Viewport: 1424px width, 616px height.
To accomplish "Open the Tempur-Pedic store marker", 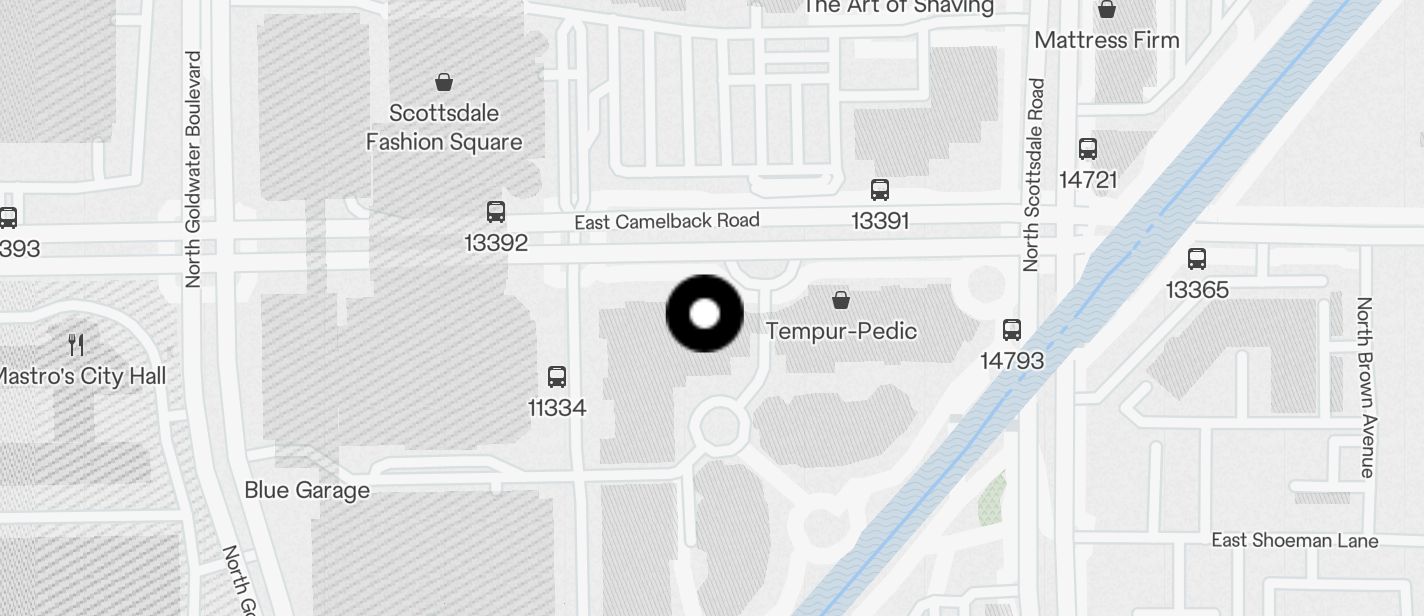I will coord(841,300).
